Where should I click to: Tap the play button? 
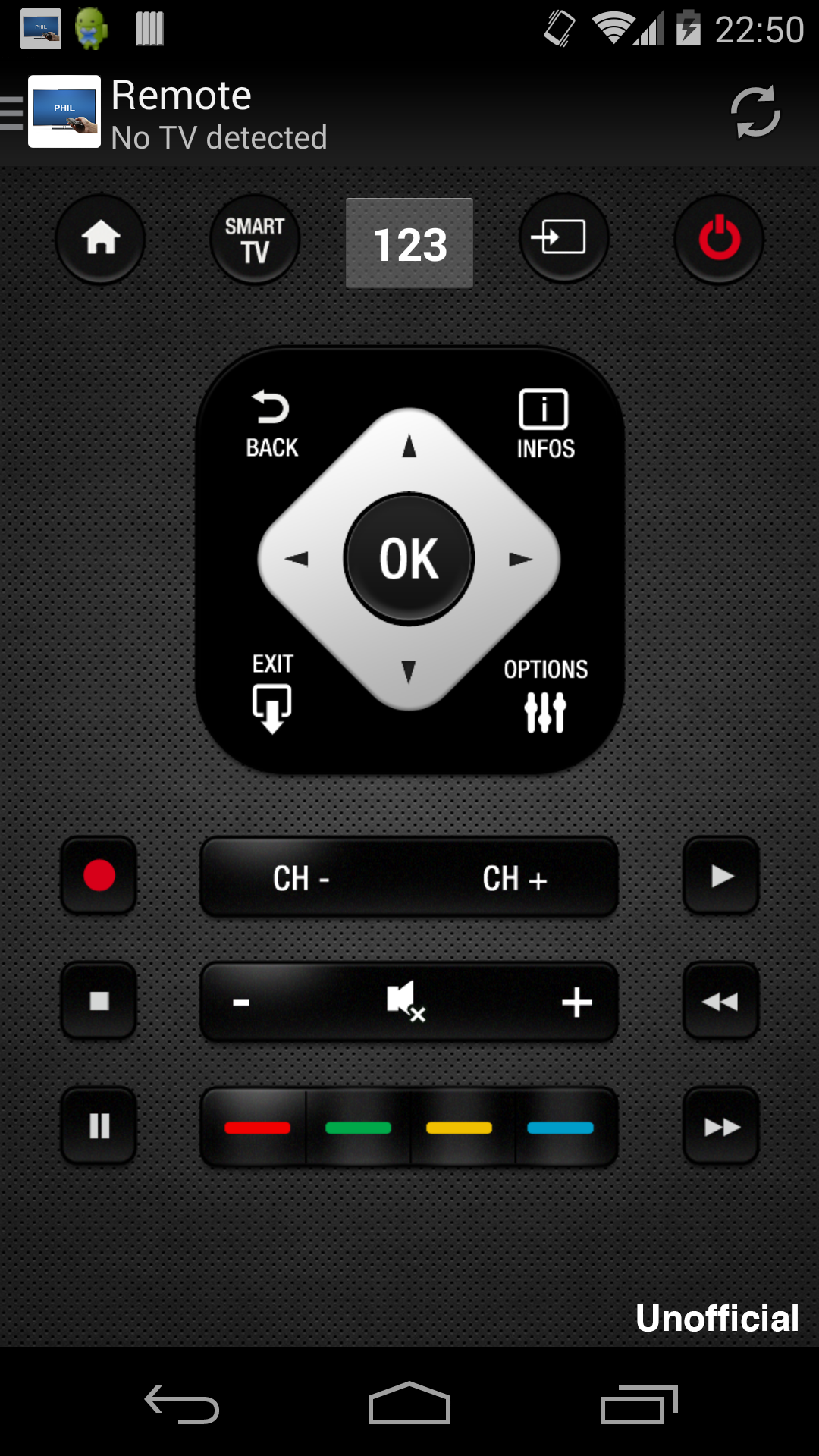721,876
